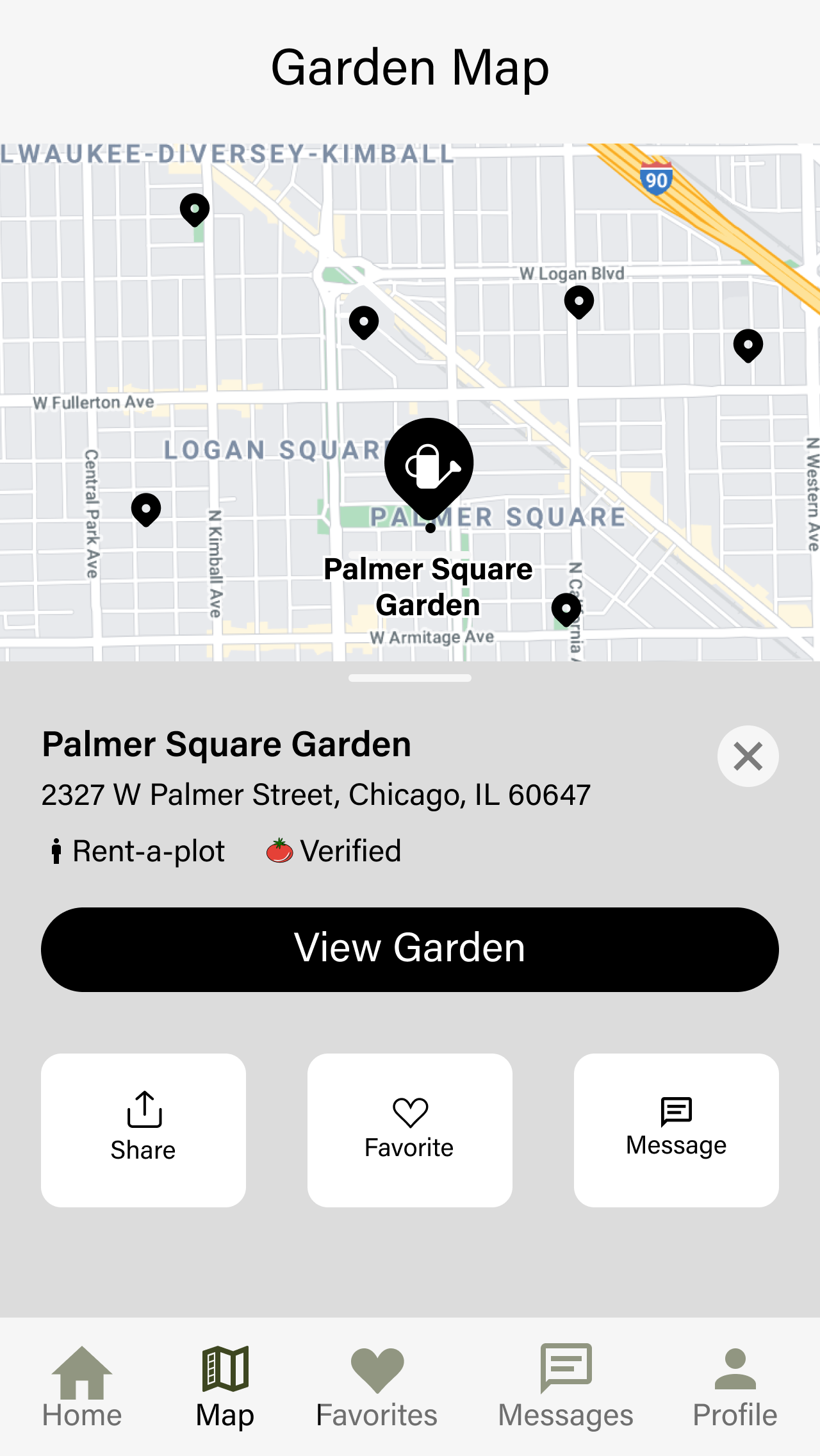Select the Map tab

pyautogui.click(x=225, y=1387)
